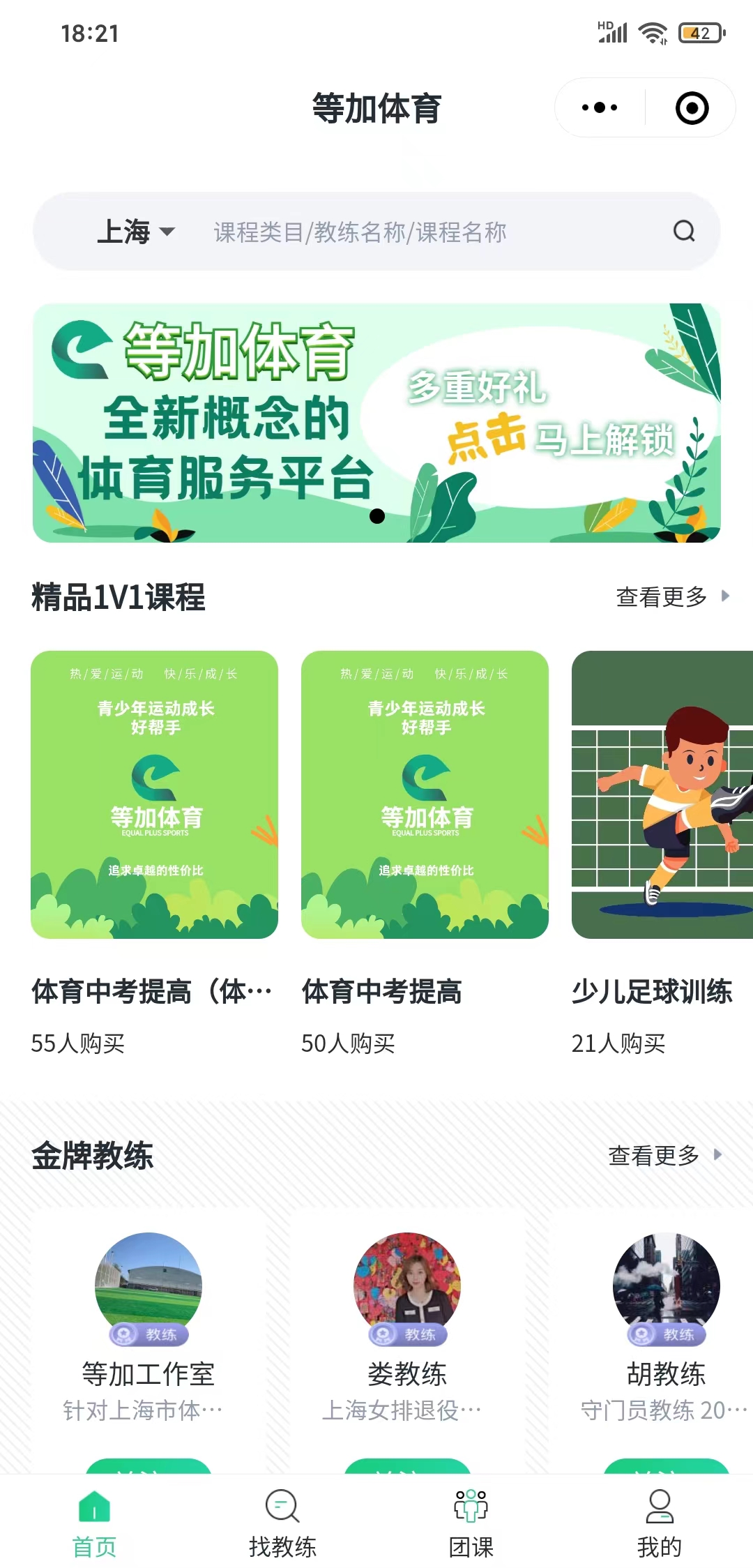Switch to the 团课 tab
This screenshot has height=1568, width=753.
471,1525
